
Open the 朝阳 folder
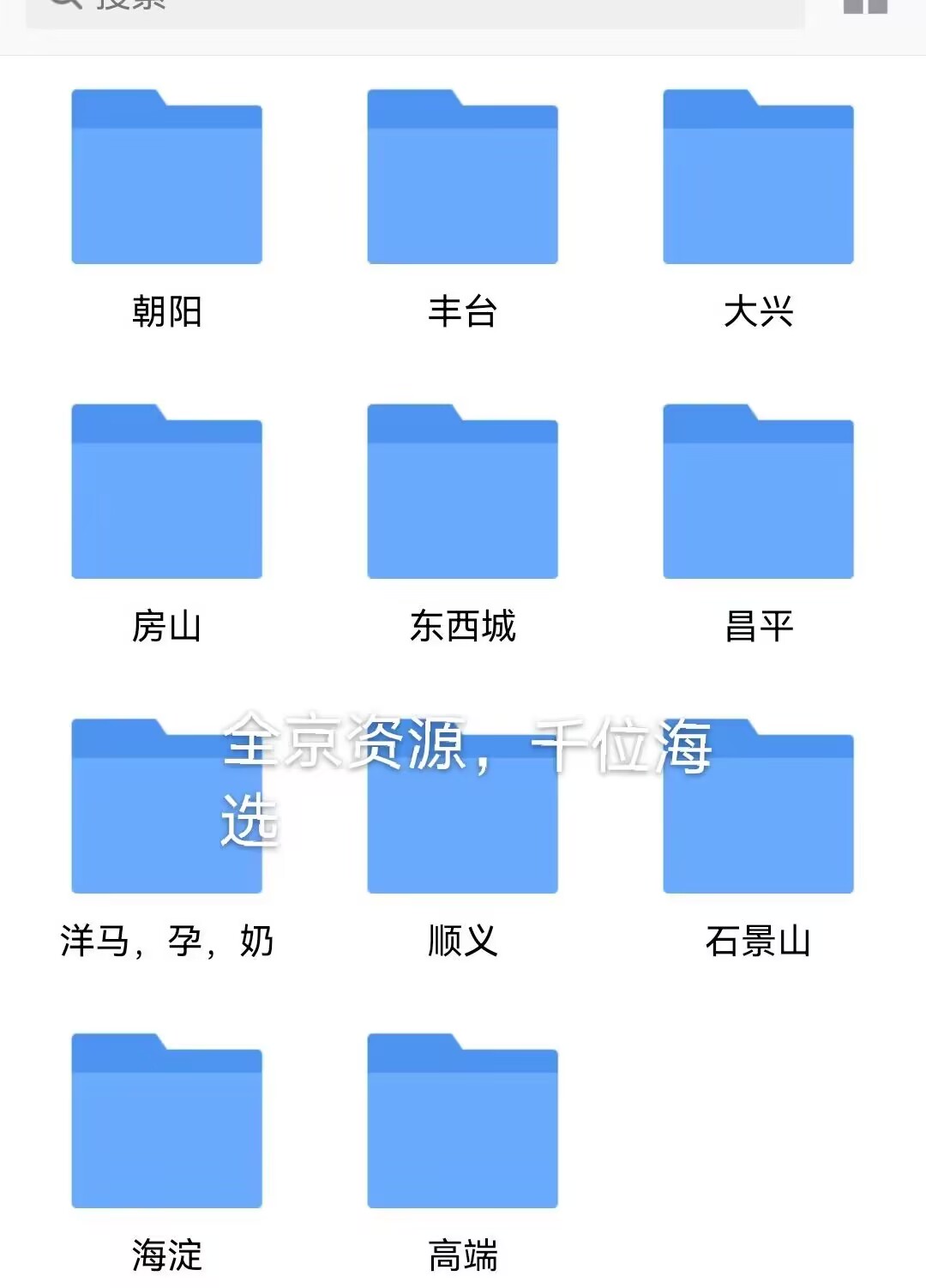[166, 178]
